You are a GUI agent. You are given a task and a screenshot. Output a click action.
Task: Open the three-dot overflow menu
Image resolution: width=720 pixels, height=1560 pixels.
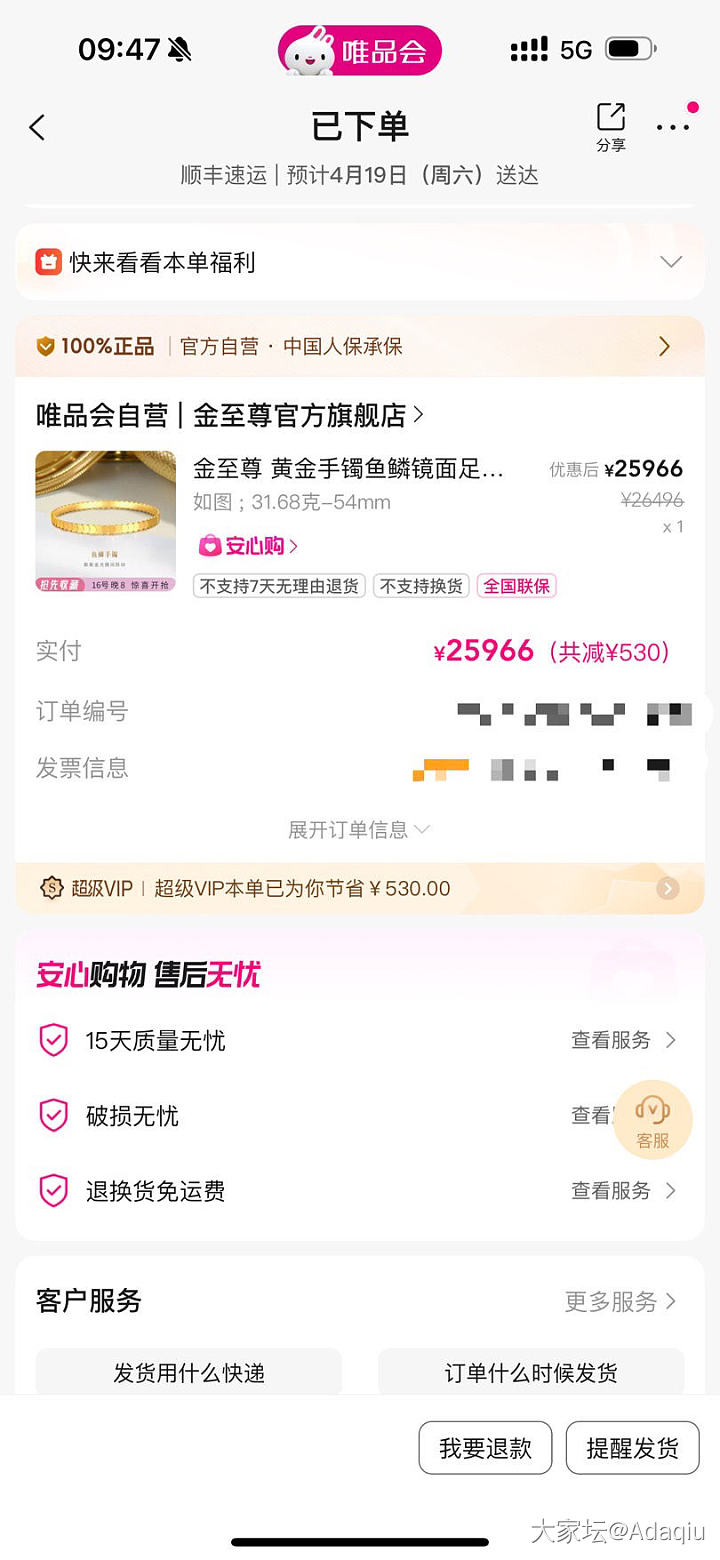pyautogui.click(x=673, y=127)
